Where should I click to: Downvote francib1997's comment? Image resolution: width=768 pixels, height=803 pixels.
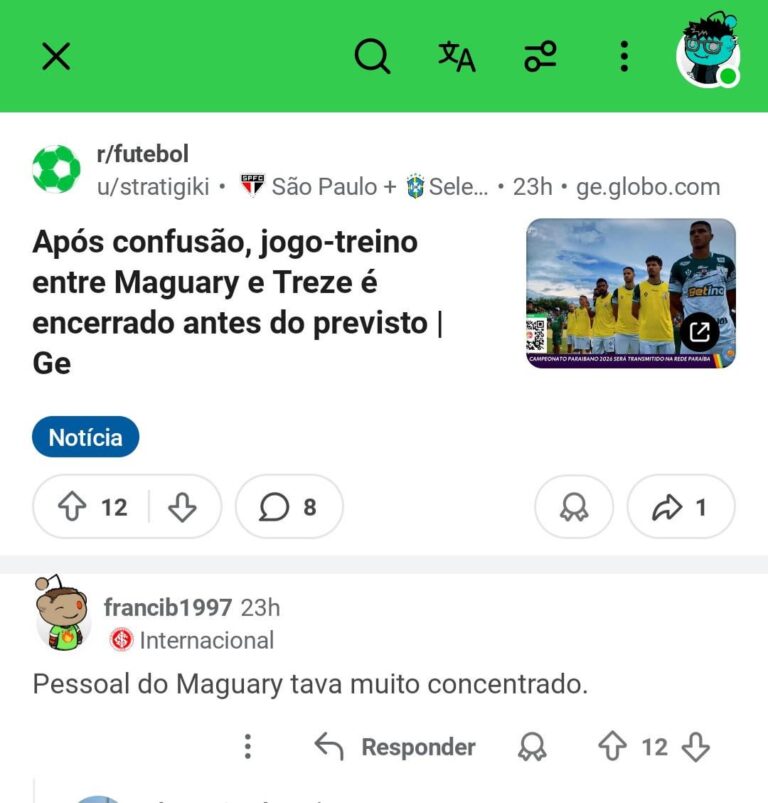point(696,747)
